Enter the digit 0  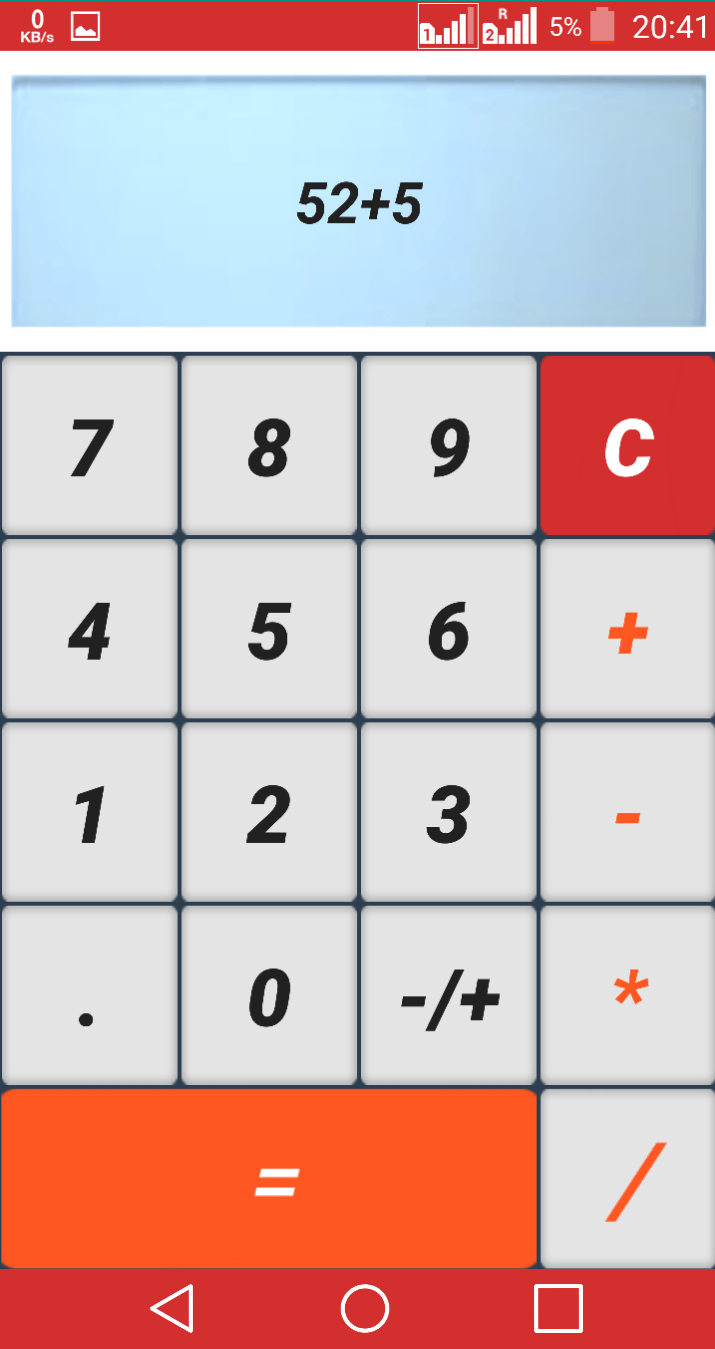coord(269,995)
